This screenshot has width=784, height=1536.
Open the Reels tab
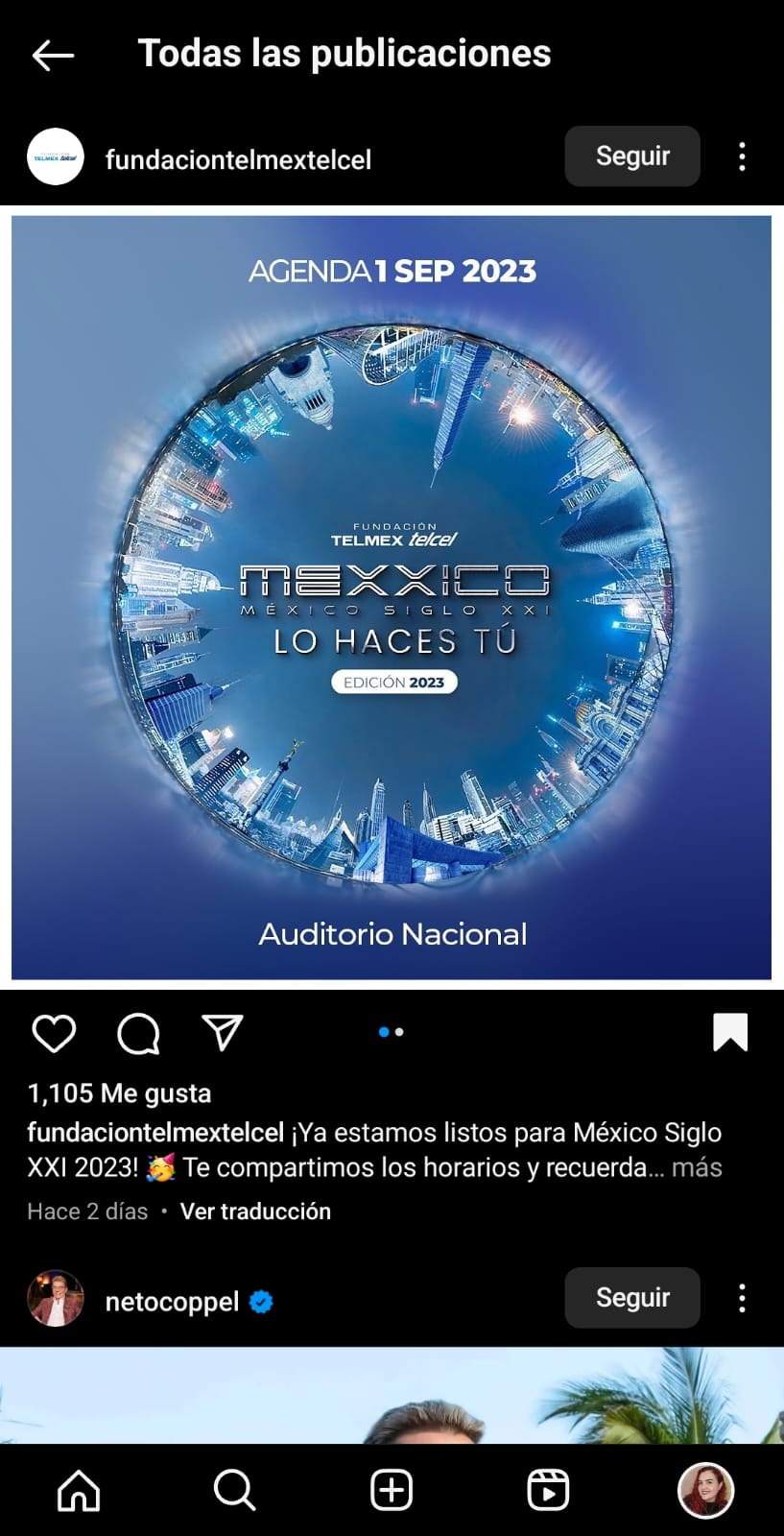pos(548,1491)
